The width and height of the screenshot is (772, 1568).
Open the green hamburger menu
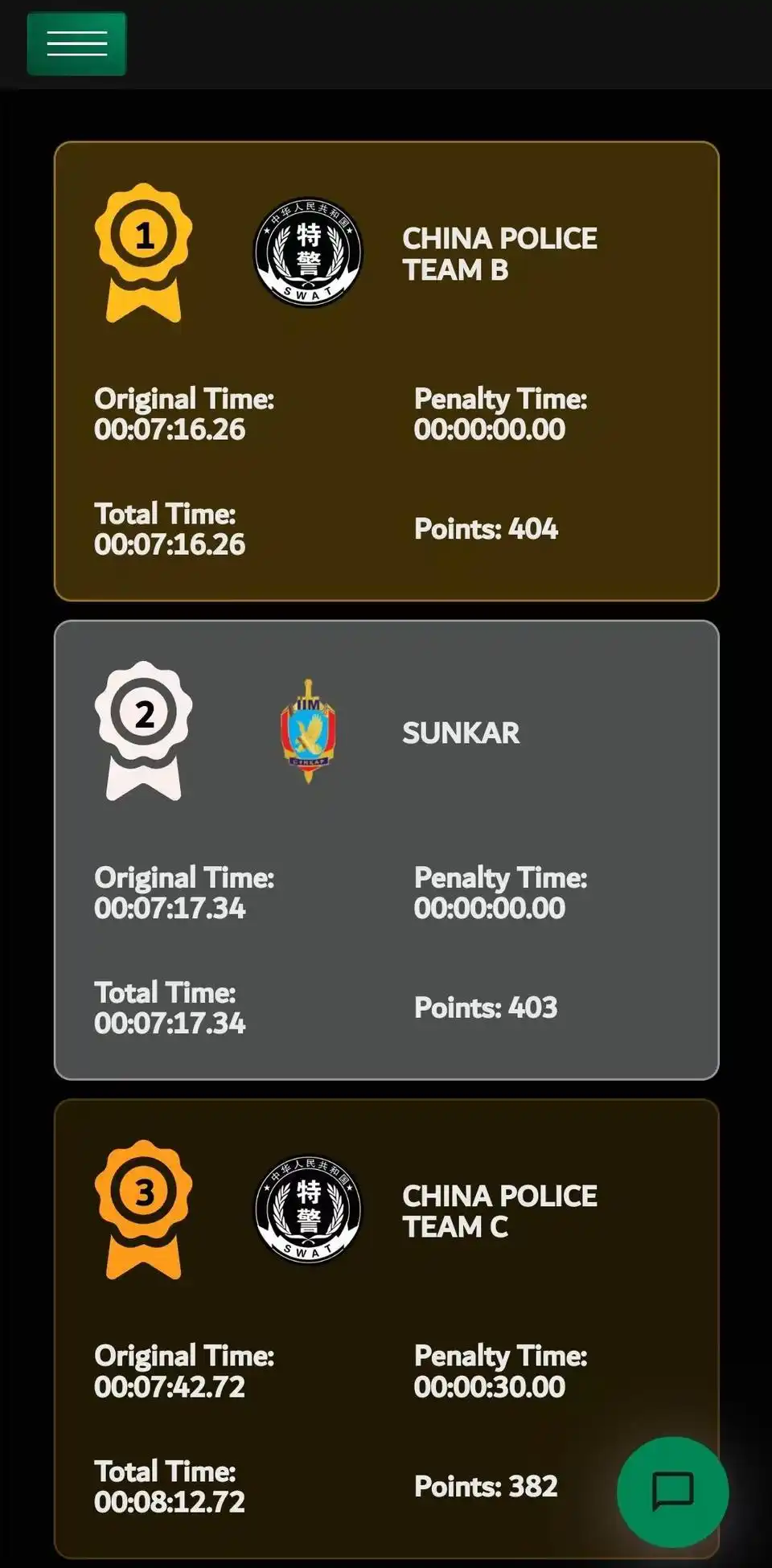pos(76,43)
